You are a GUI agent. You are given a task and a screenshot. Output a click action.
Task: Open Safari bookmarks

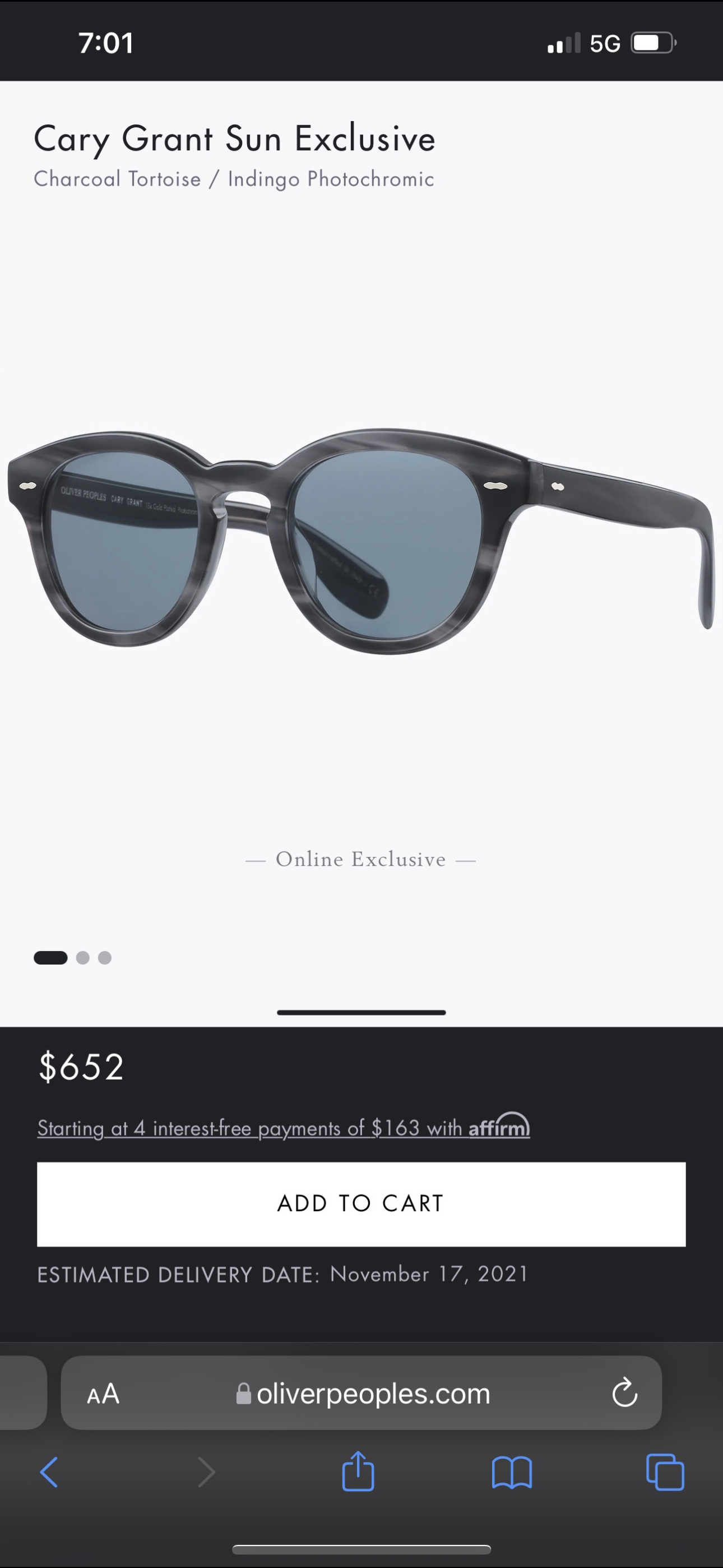click(511, 1473)
